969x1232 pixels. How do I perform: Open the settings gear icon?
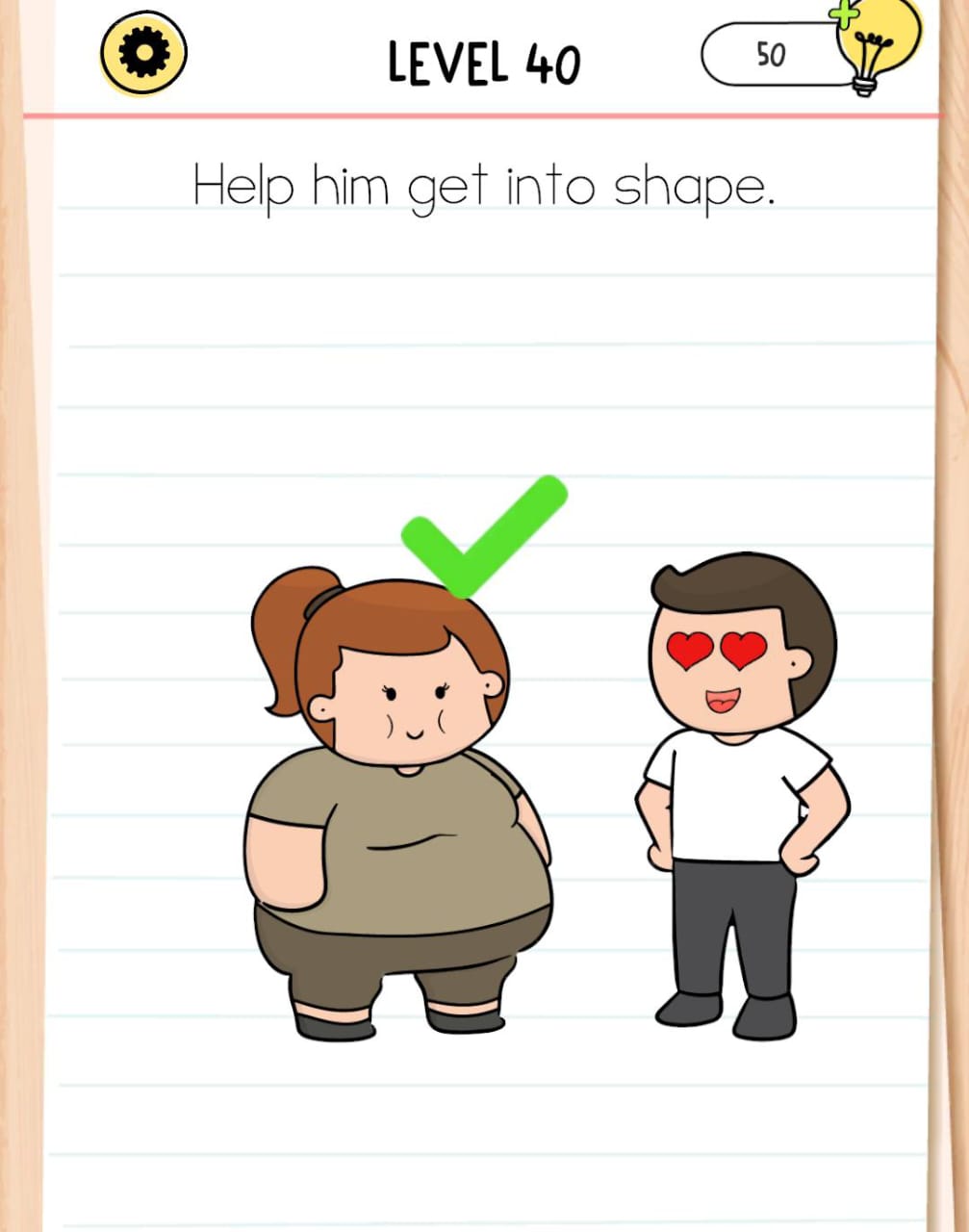click(143, 54)
